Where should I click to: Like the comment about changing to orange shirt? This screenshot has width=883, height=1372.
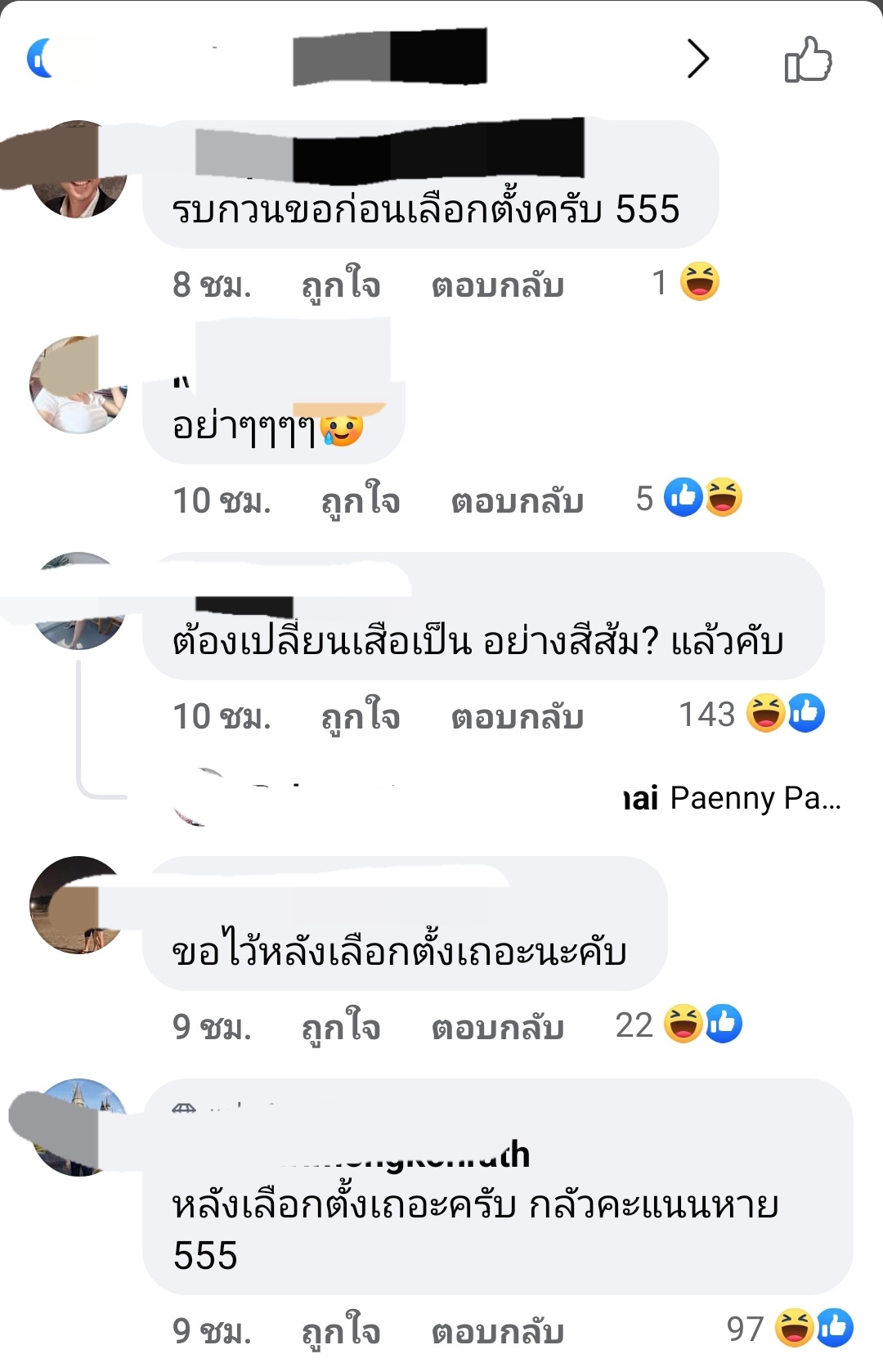(x=361, y=716)
